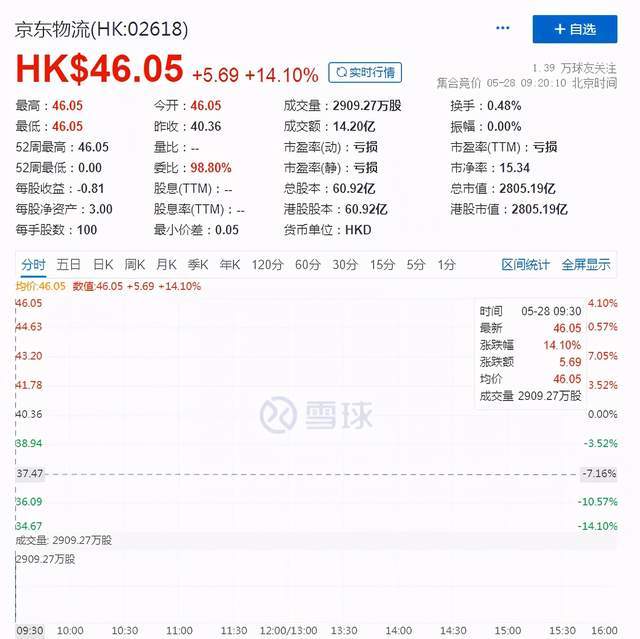Tap the 实时行情 button
Image resolution: width=640 pixels, height=639 pixels.
pos(364,72)
